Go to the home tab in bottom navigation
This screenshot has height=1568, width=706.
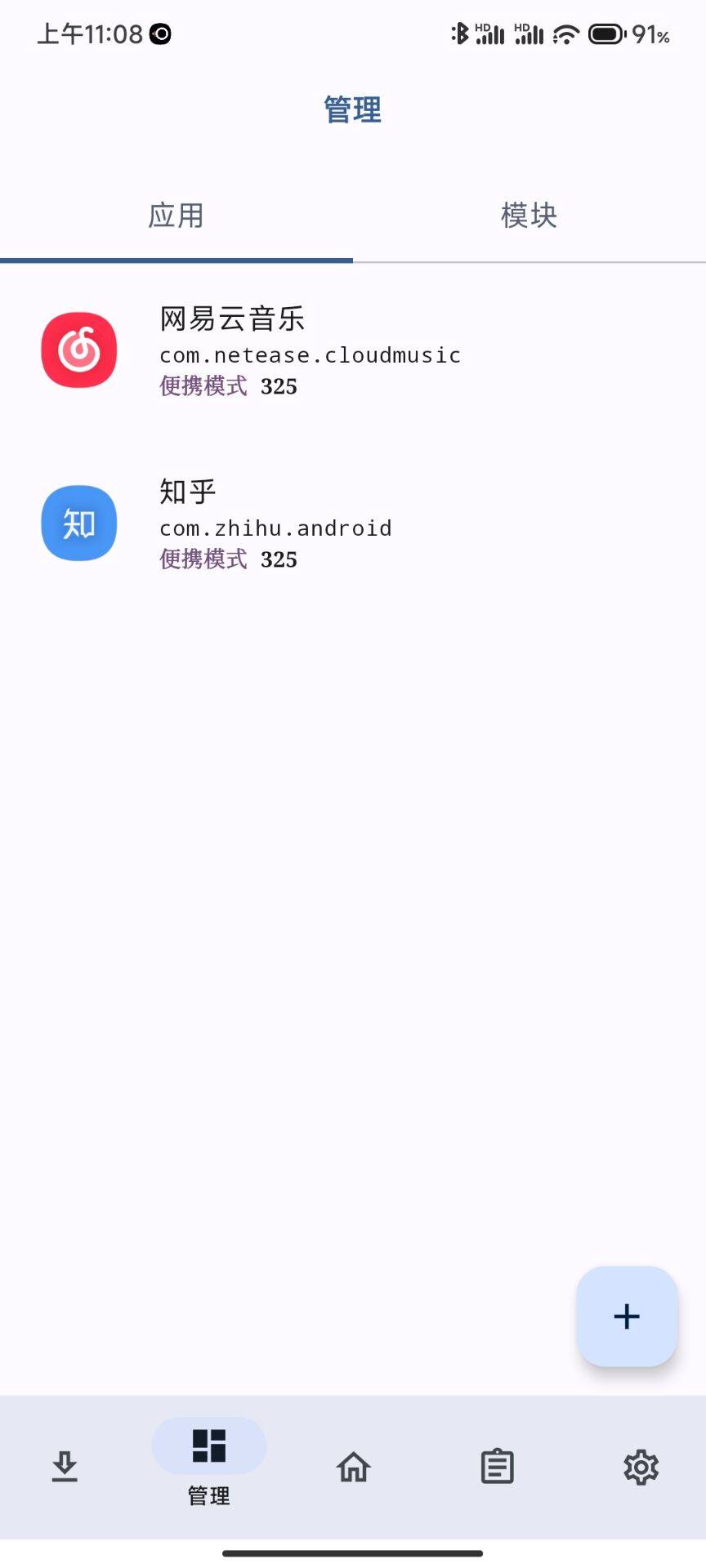coord(353,1467)
